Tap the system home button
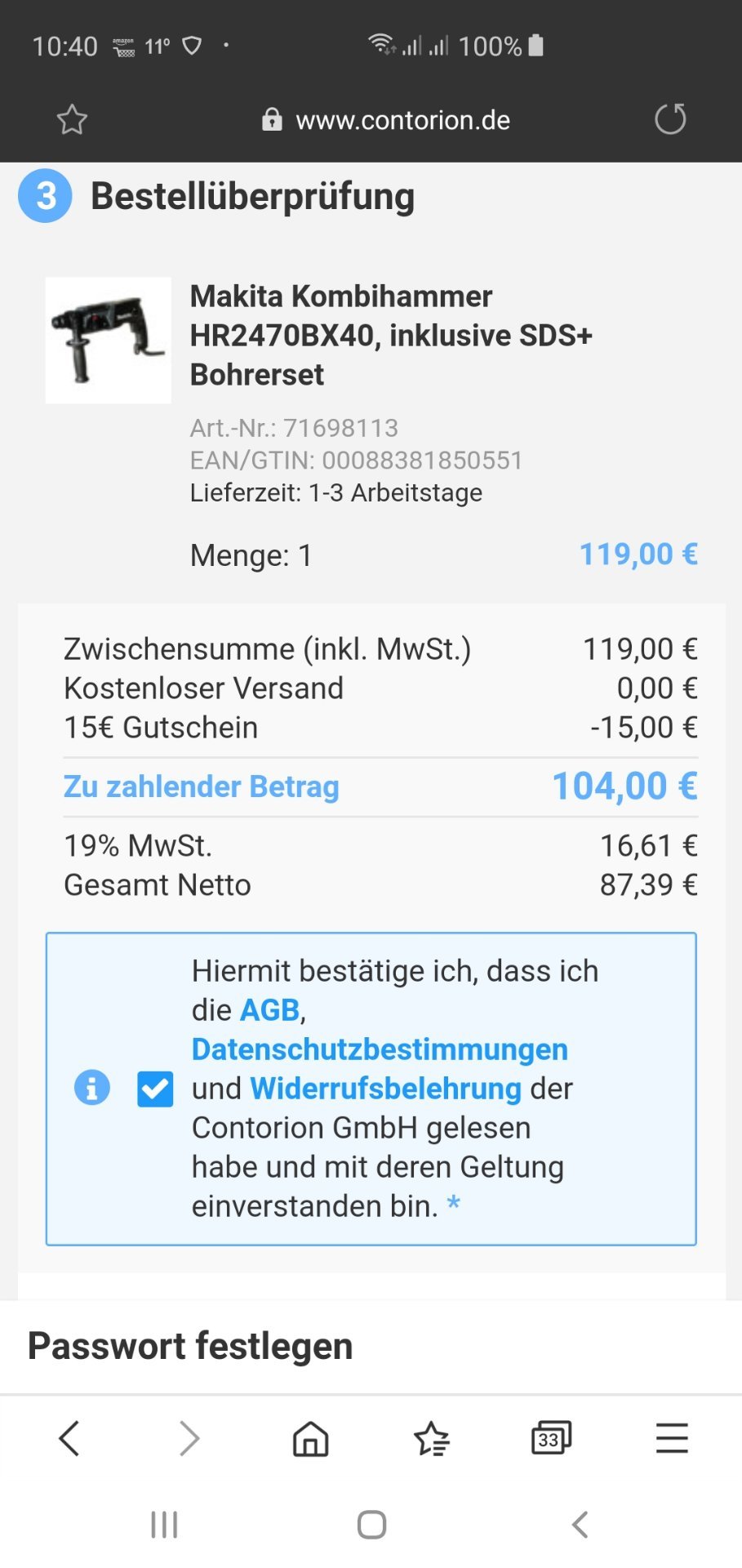This screenshot has height=1568, width=742. pos(371,1524)
